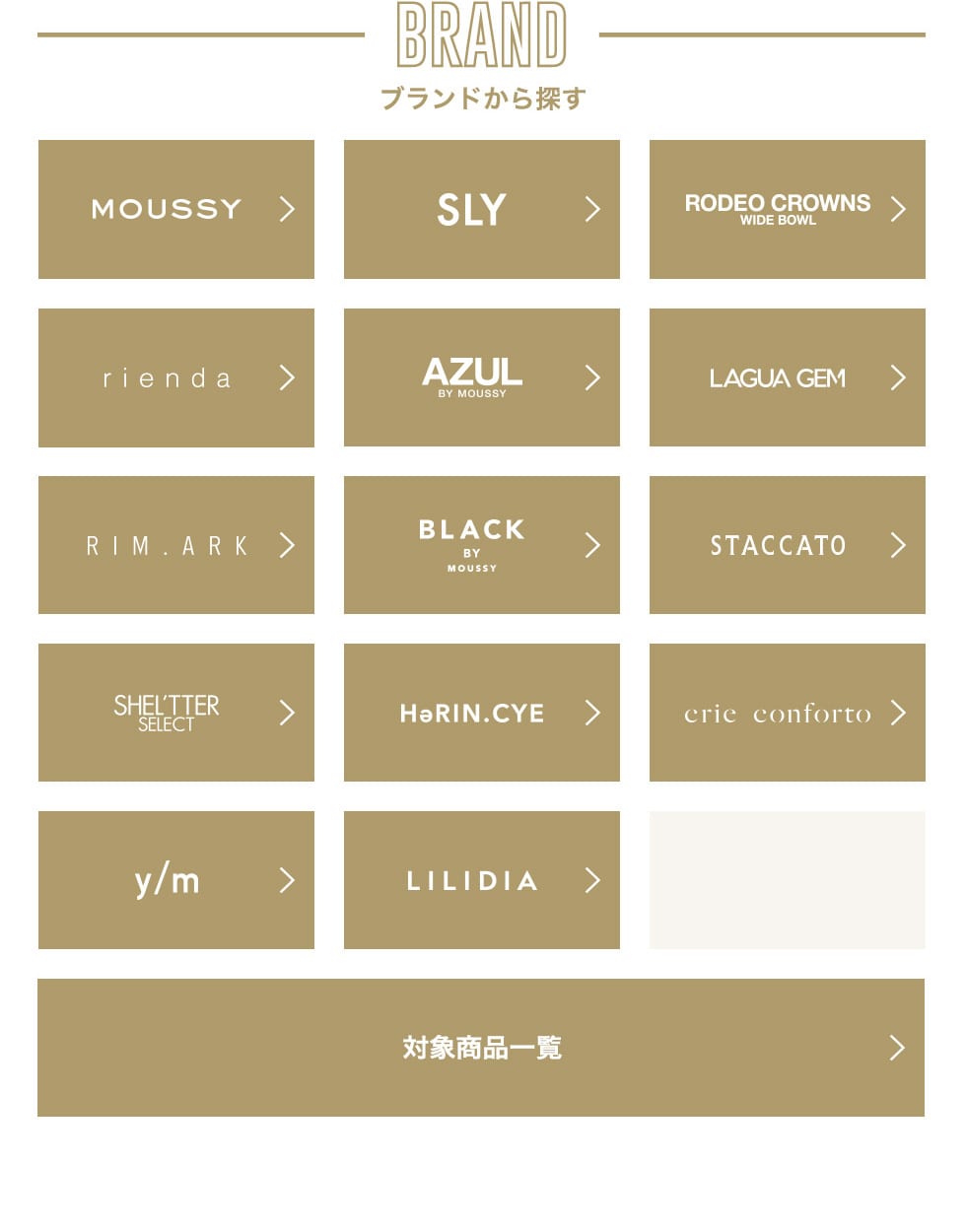Open SHEL'TTER SELECT brand

tap(176, 713)
